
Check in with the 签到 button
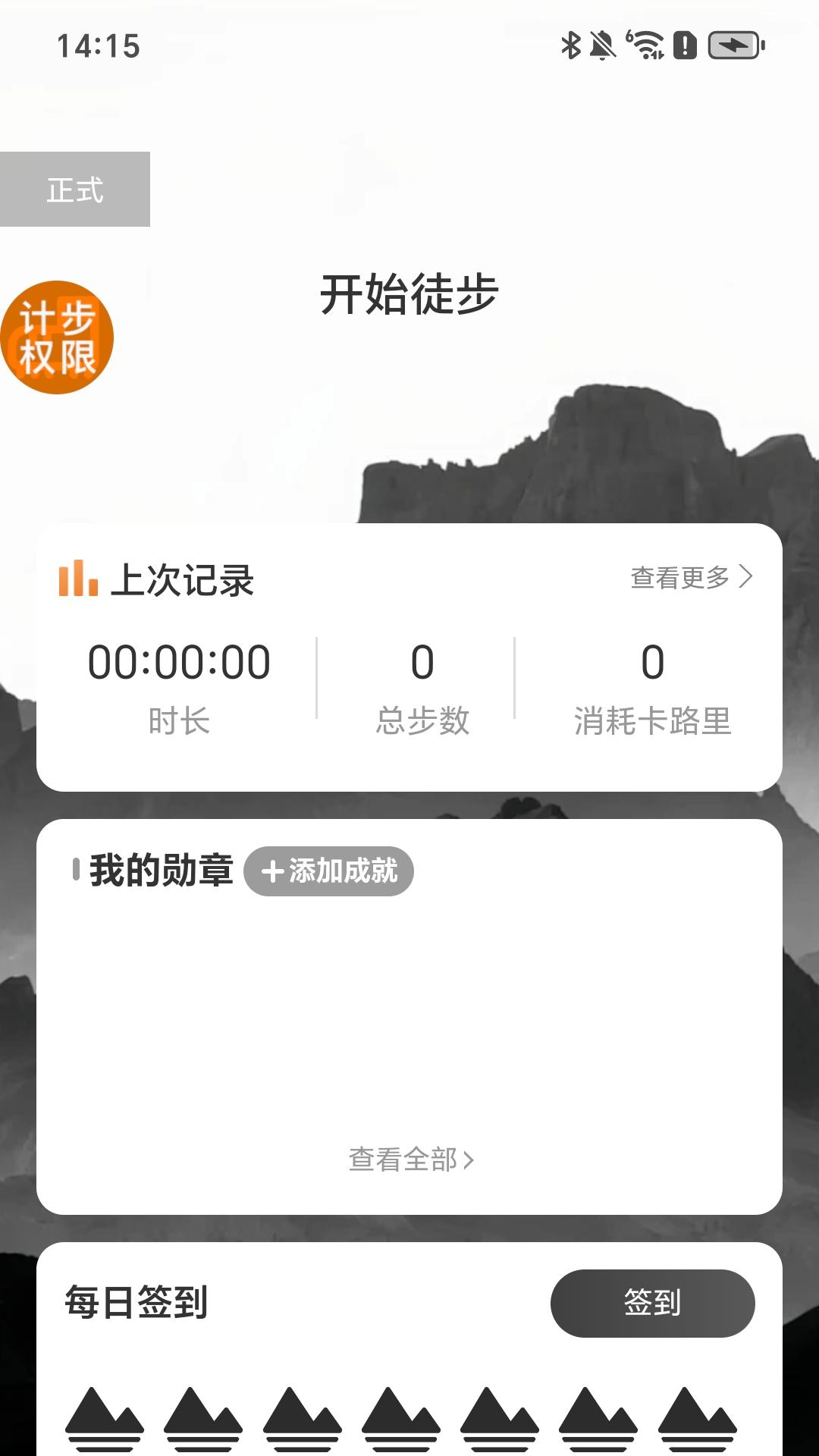pyautogui.click(x=652, y=1303)
